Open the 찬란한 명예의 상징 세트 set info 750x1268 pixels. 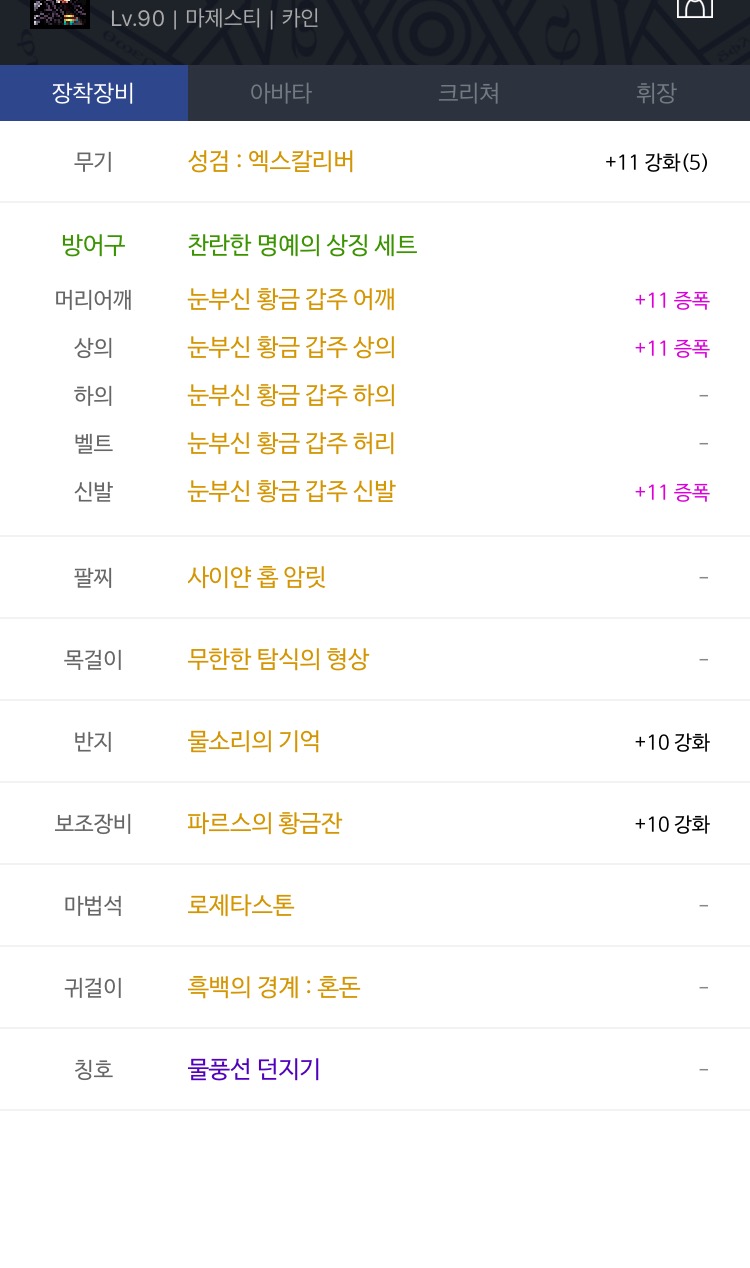coord(302,245)
